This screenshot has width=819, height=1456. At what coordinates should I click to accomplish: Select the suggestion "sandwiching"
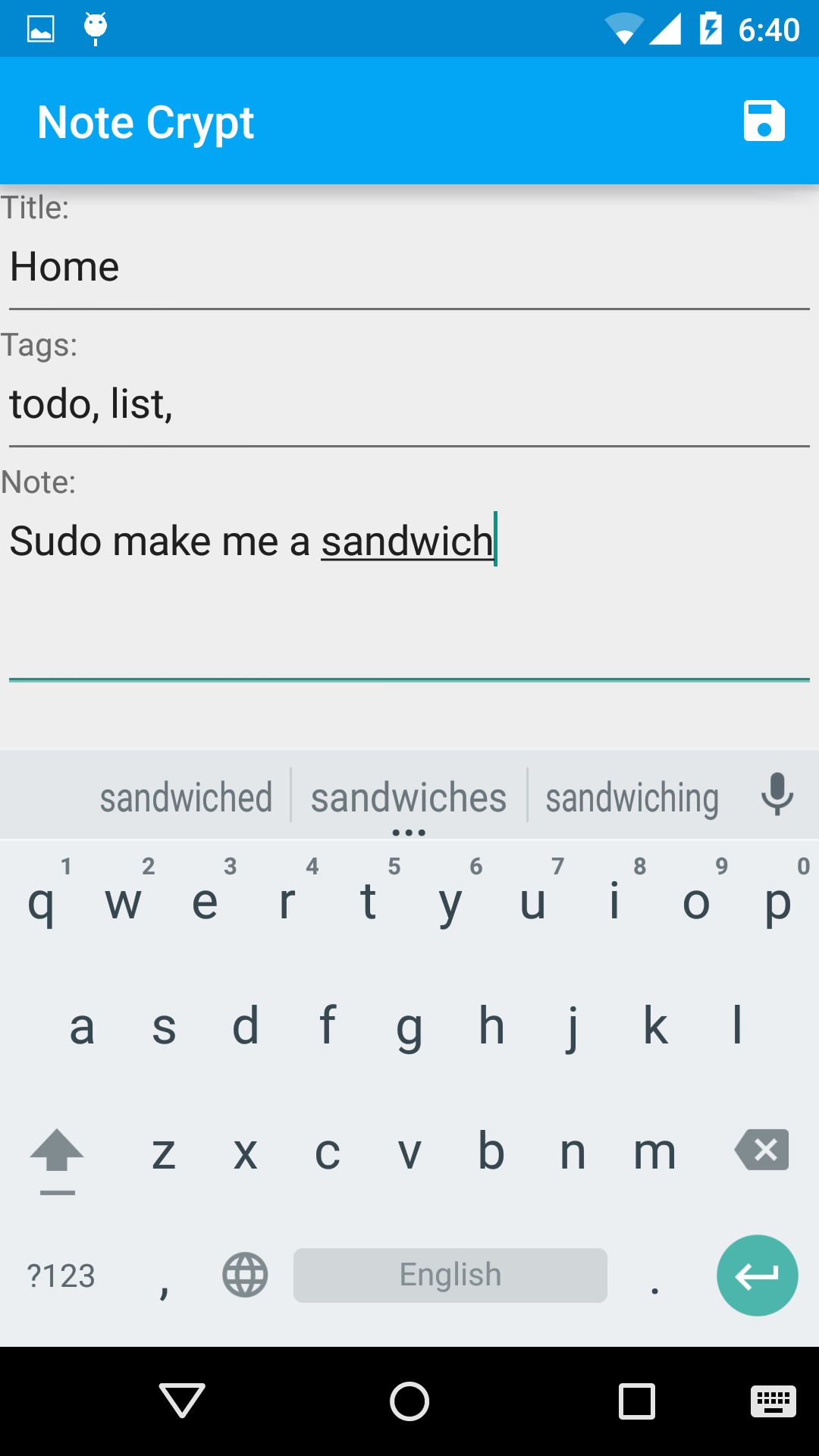coord(632,797)
